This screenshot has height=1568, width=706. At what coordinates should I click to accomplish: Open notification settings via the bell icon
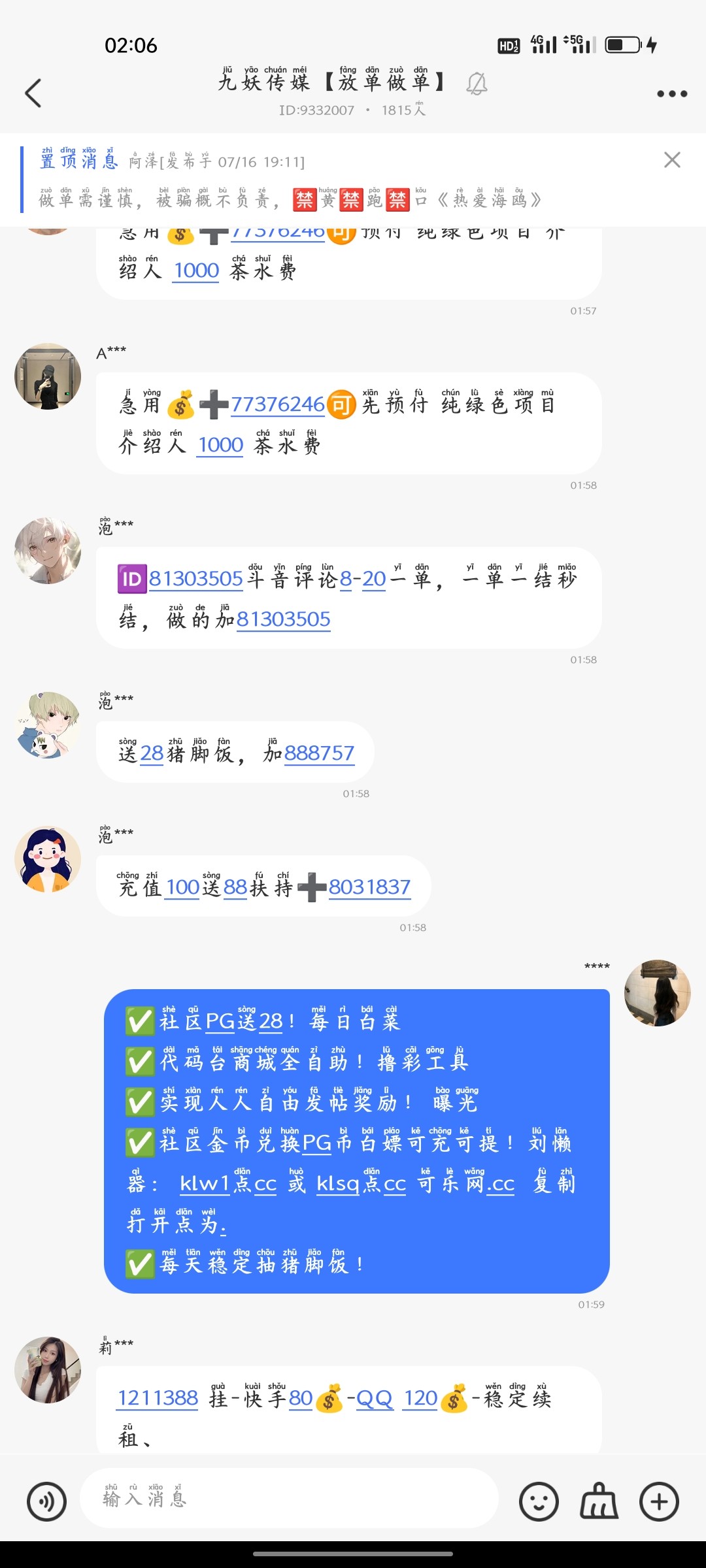477,84
